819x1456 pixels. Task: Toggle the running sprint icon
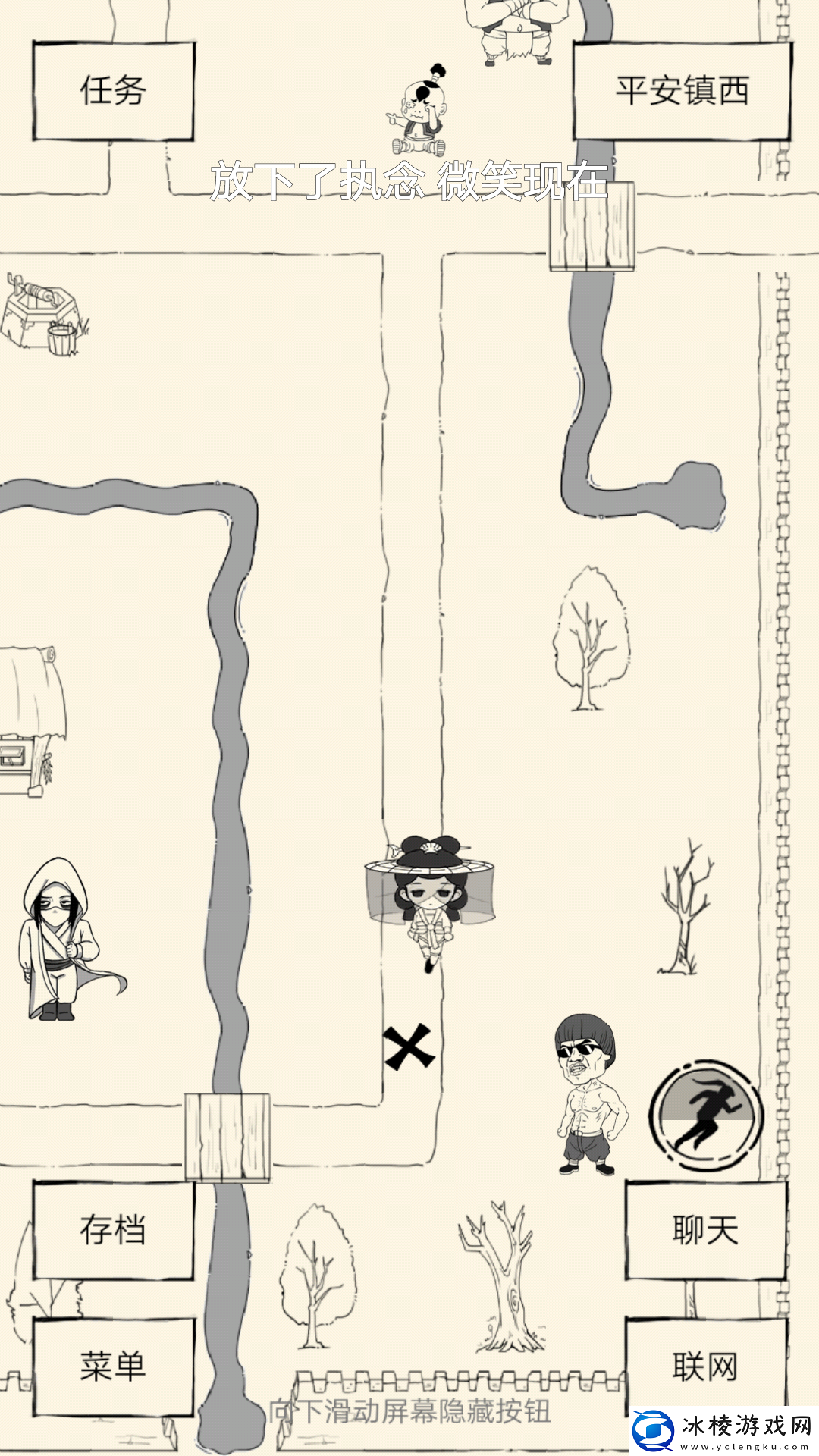pyautogui.click(x=706, y=1116)
